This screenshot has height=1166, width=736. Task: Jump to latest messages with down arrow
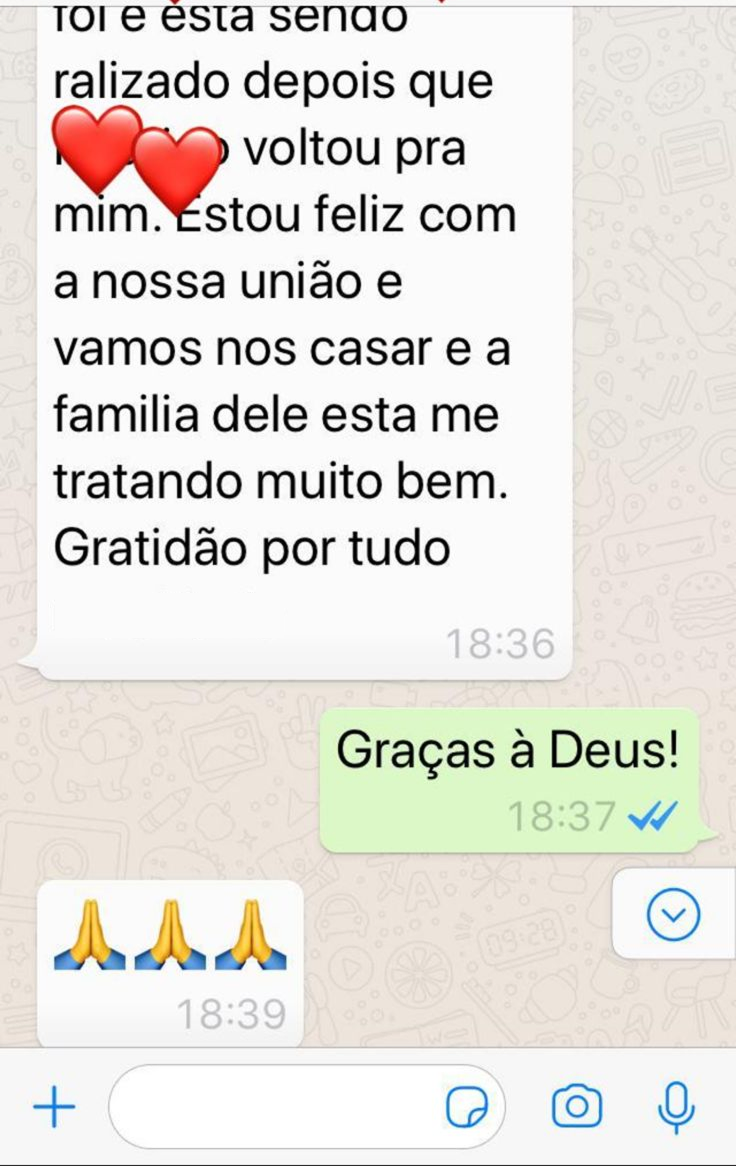(673, 914)
